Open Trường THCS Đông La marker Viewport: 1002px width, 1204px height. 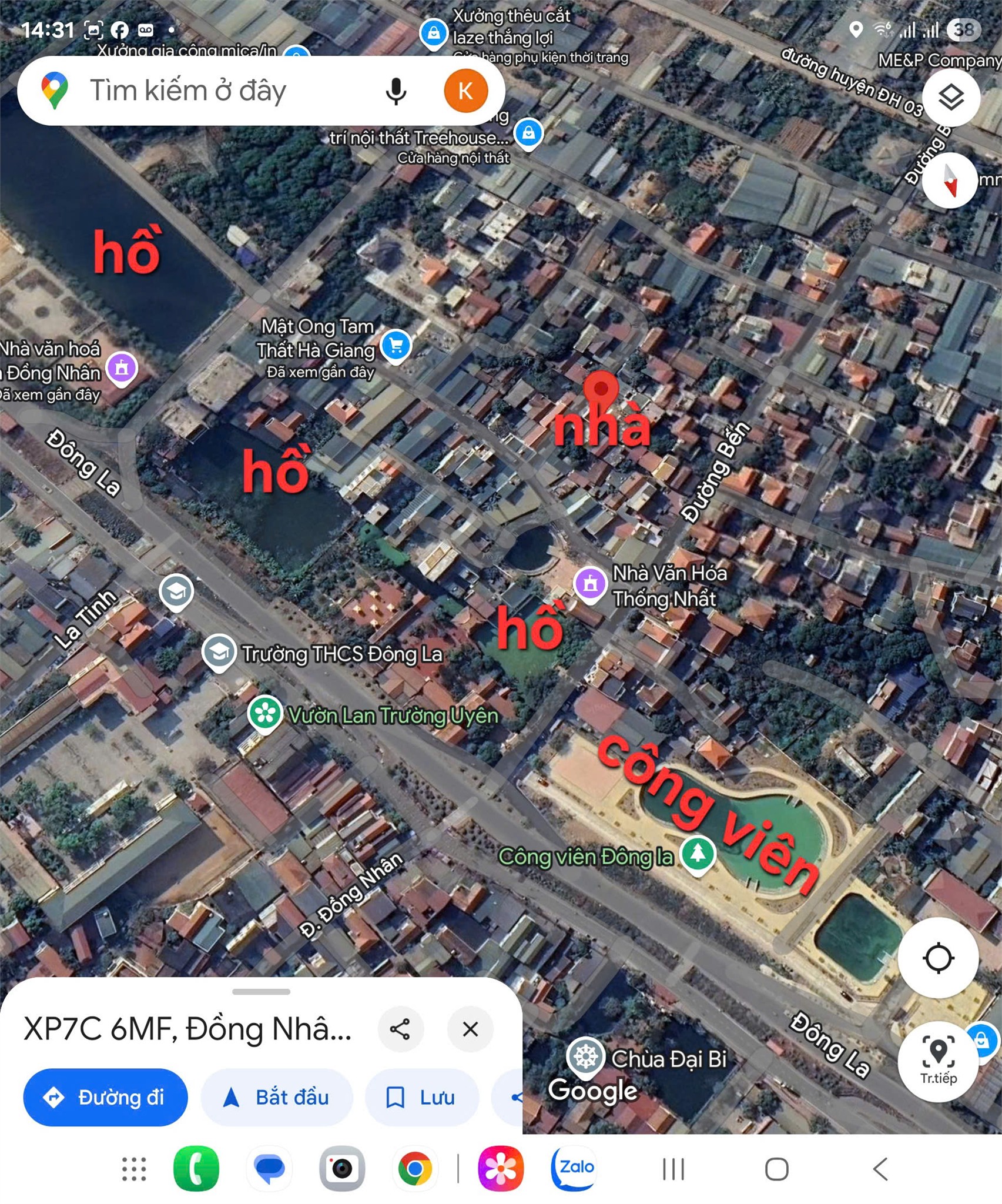pos(219,652)
